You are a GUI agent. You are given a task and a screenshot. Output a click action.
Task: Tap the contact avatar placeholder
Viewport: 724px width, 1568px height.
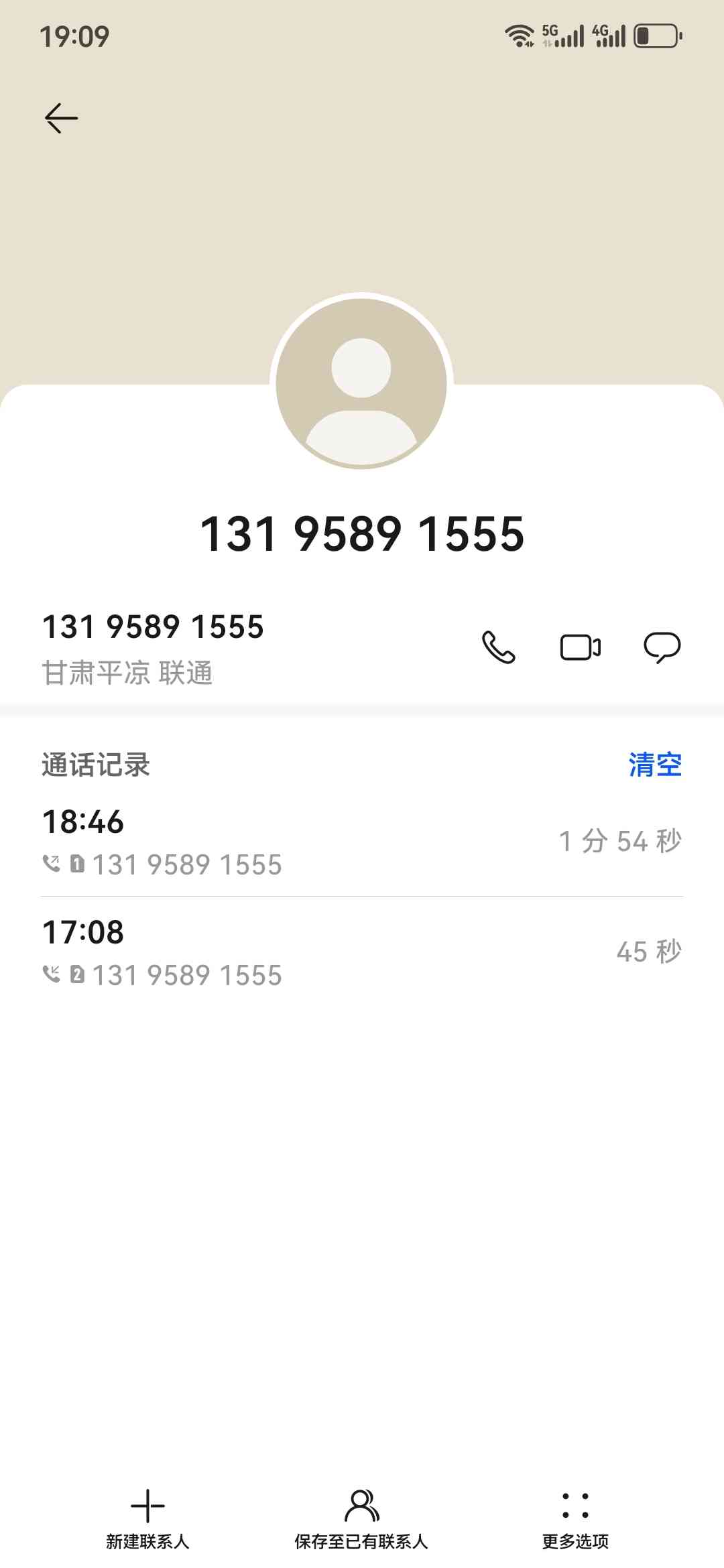[x=361, y=382]
